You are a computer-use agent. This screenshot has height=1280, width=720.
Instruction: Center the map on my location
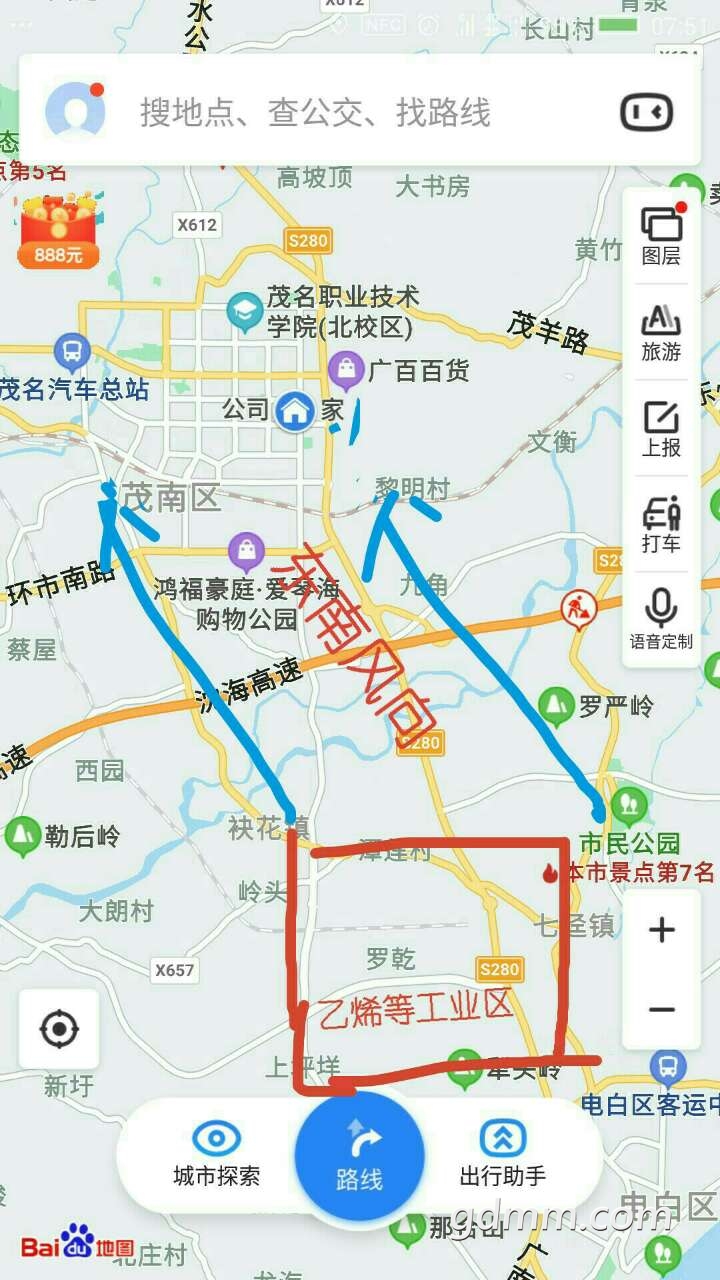pyautogui.click(x=59, y=1029)
